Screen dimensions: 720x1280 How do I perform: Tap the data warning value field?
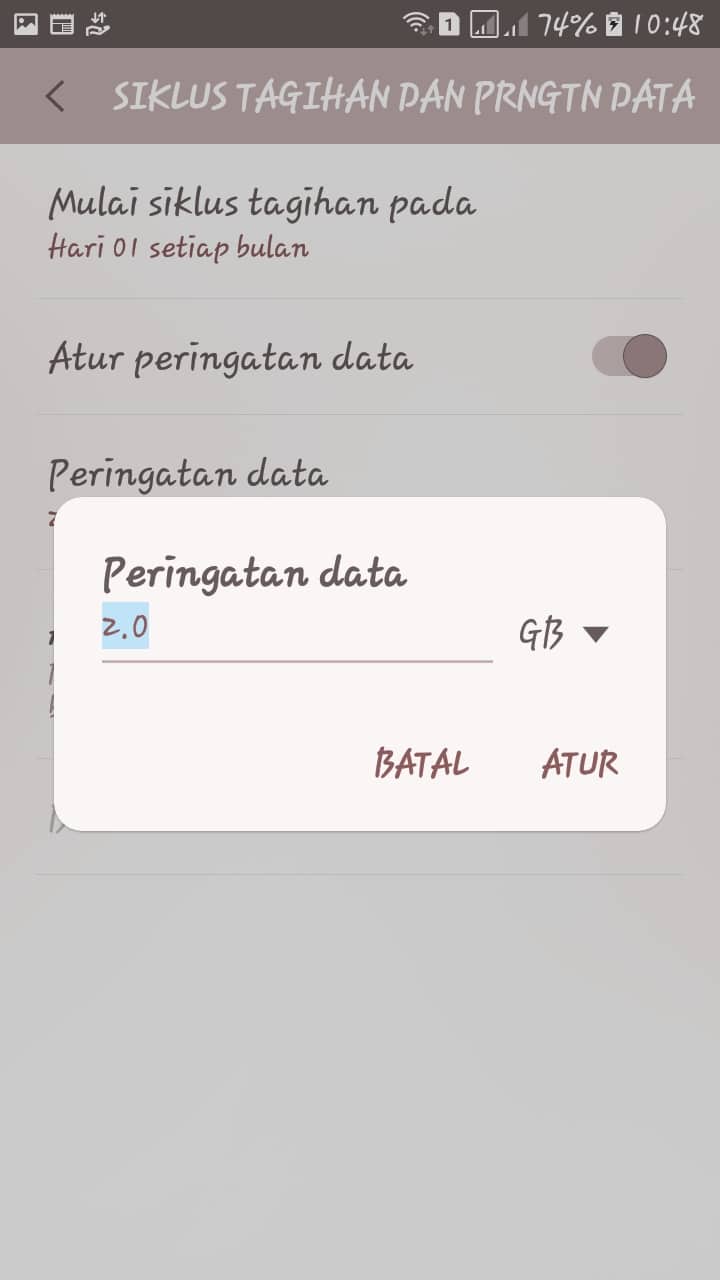tap(297, 632)
